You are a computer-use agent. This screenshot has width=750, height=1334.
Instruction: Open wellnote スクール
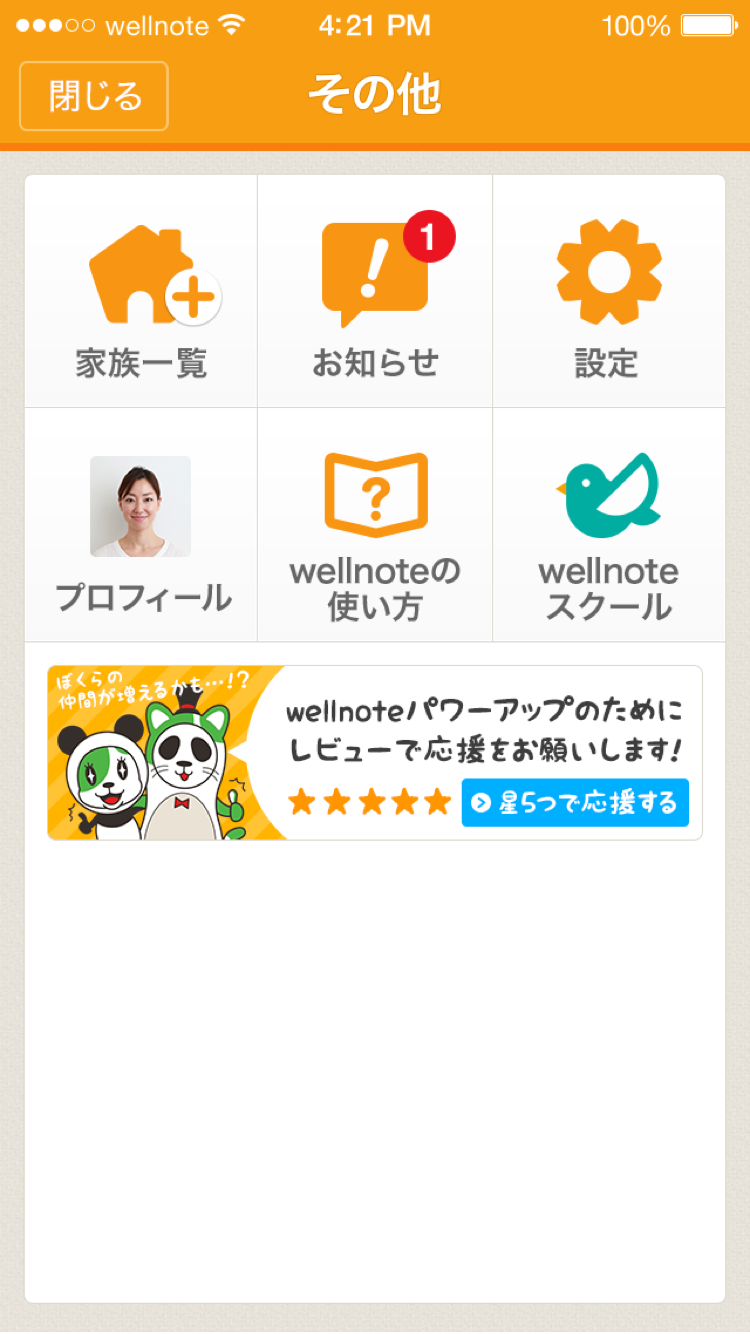608,527
